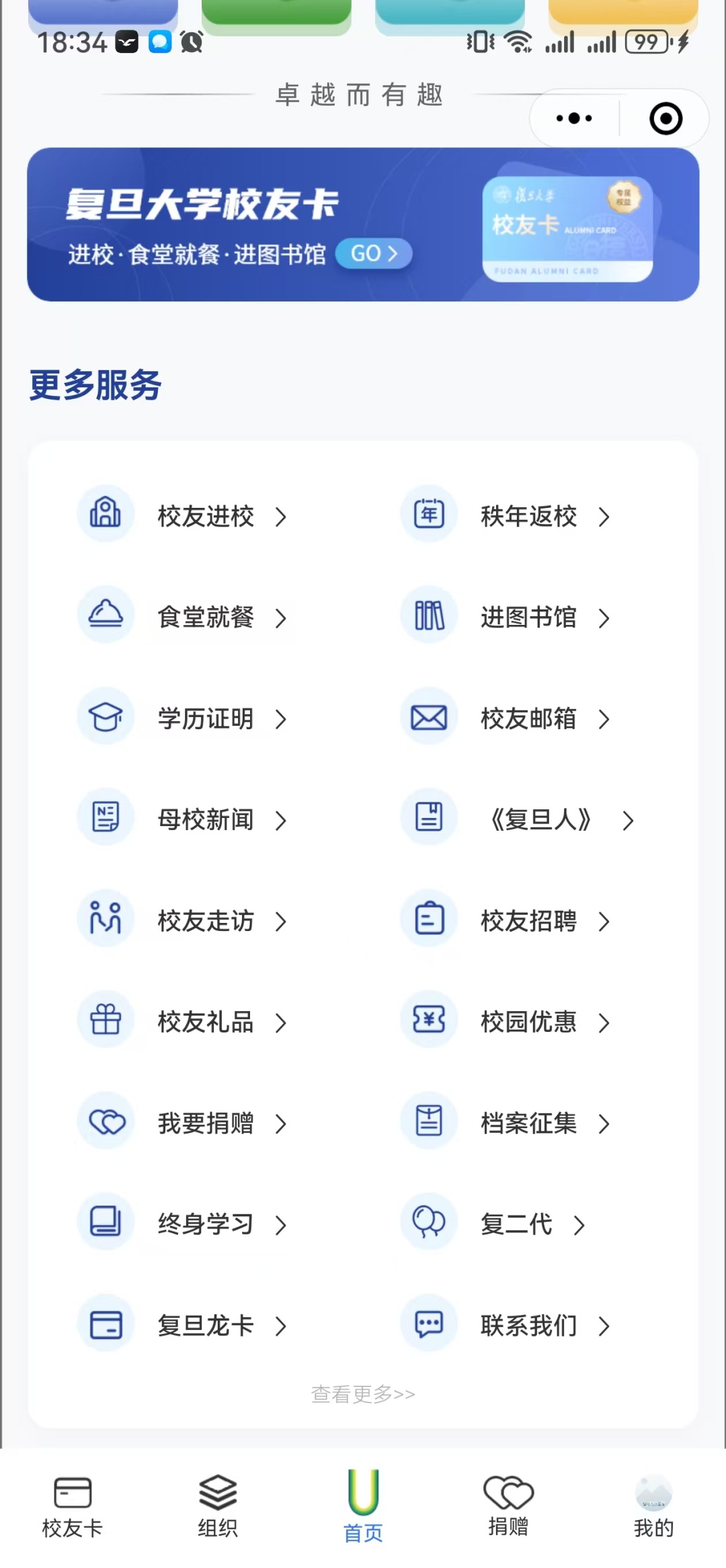Open 学历证明 service
This screenshot has width=726, height=1568.
(x=206, y=718)
